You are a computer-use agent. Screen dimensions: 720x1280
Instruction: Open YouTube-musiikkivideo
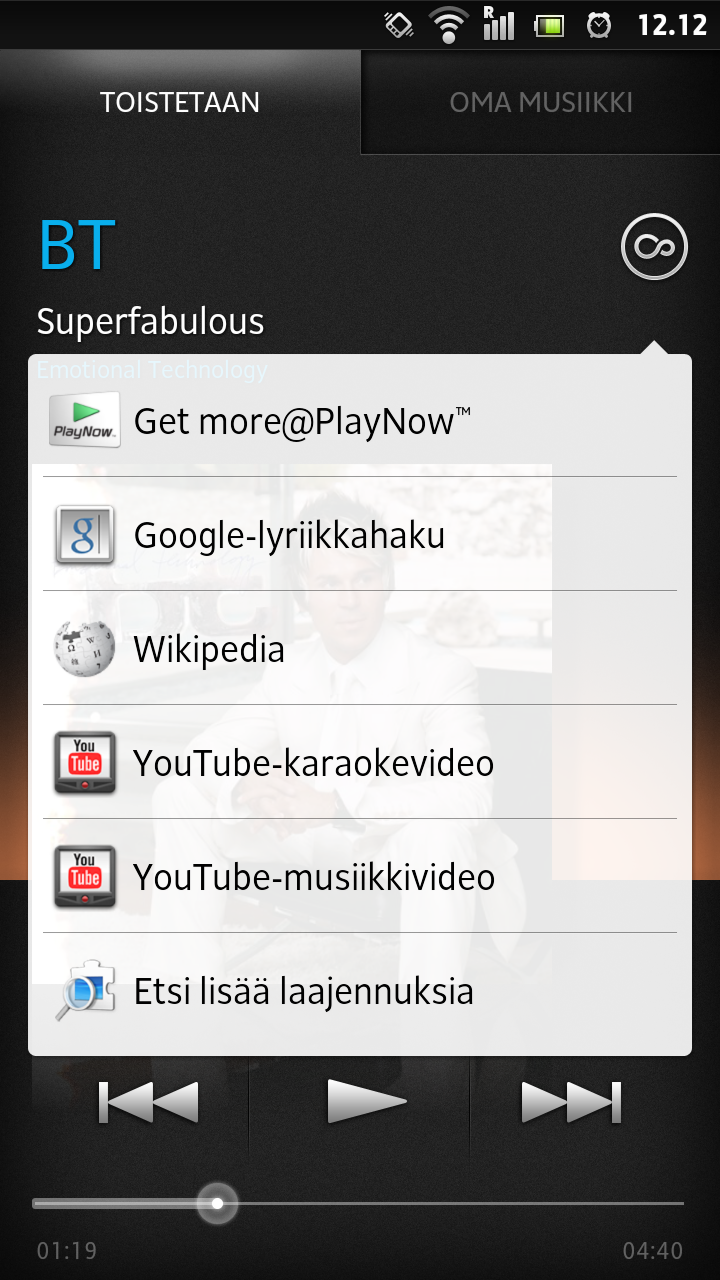(x=360, y=876)
